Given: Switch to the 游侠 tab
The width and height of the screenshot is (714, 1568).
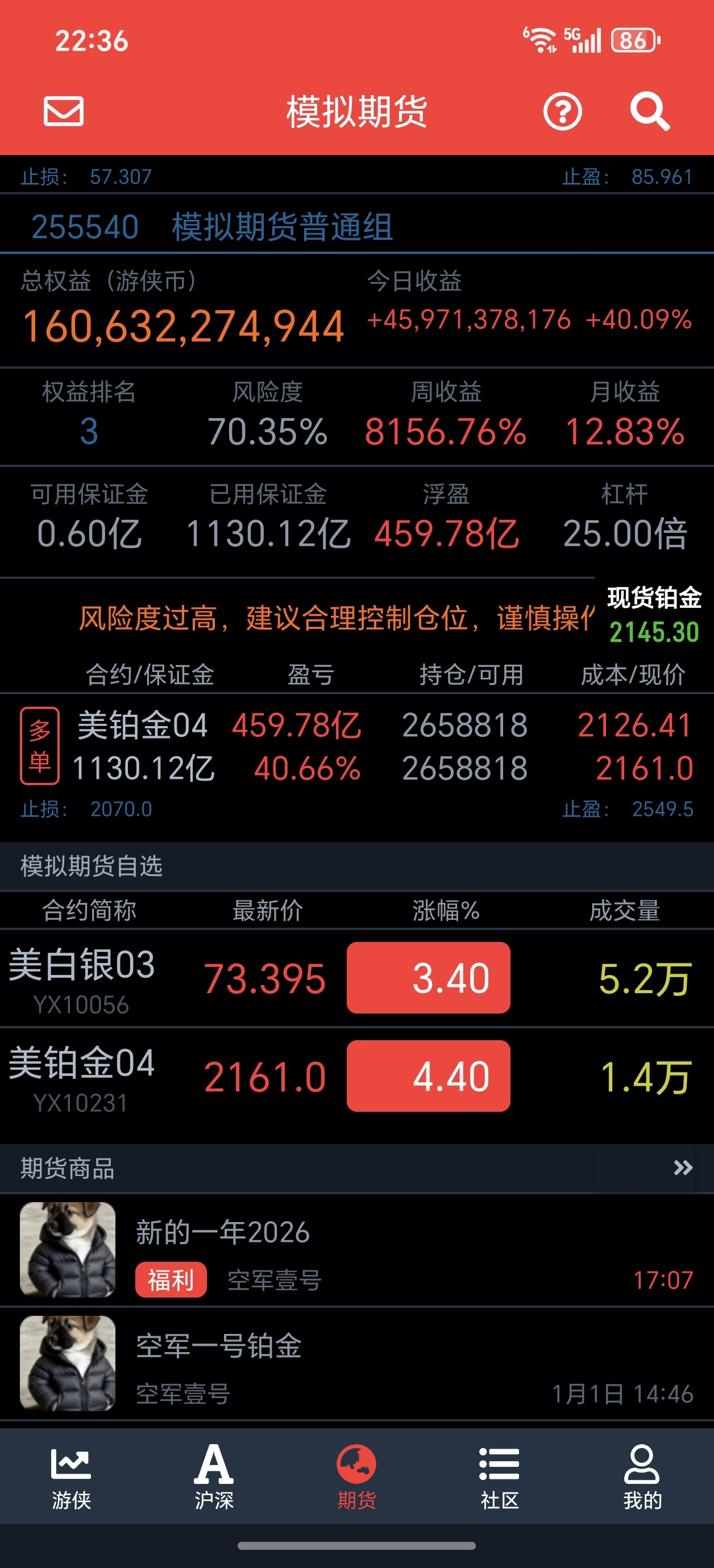Looking at the screenshot, I should click(x=70, y=1477).
